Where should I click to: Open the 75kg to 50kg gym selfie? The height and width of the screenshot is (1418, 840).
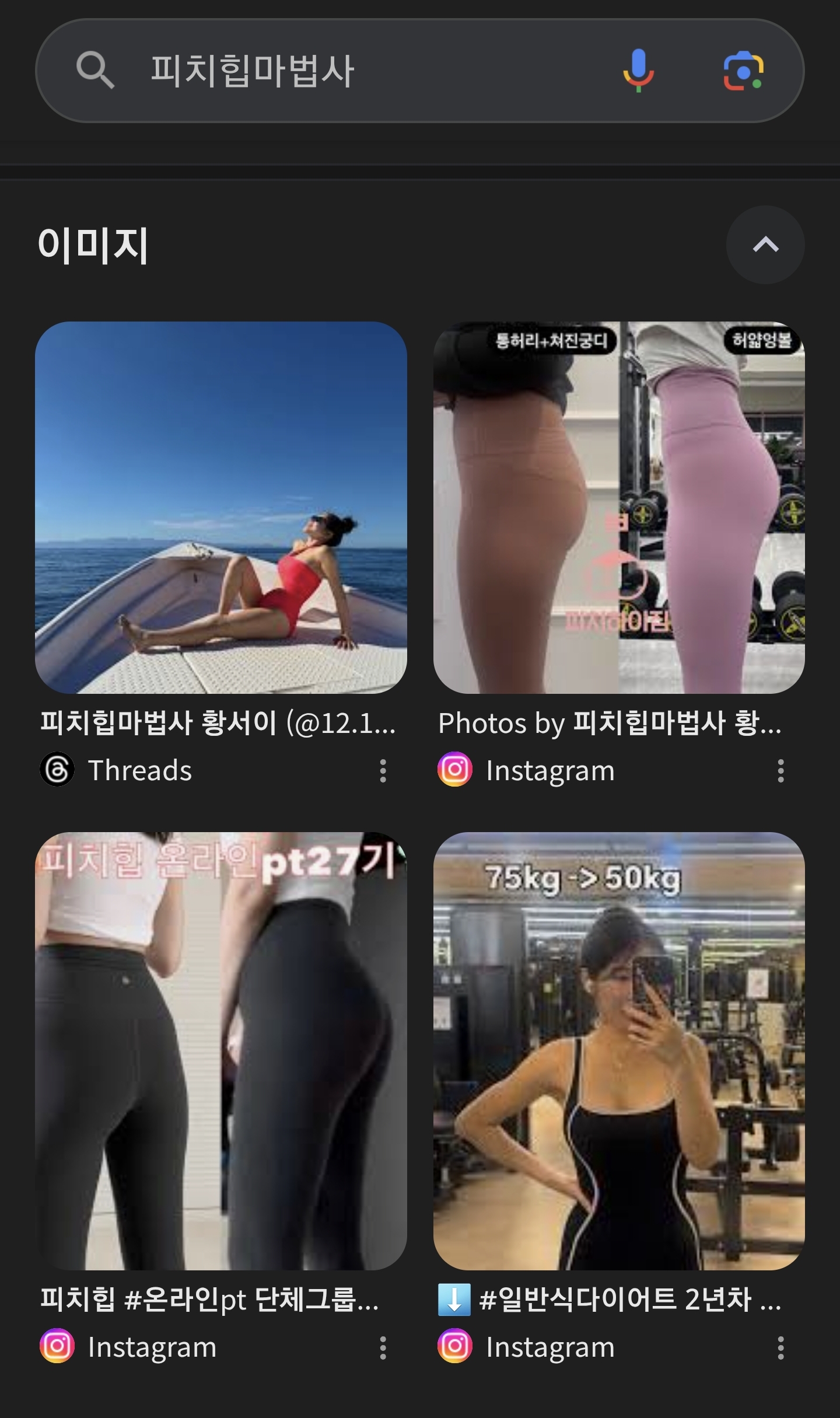[x=619, y=1050]
